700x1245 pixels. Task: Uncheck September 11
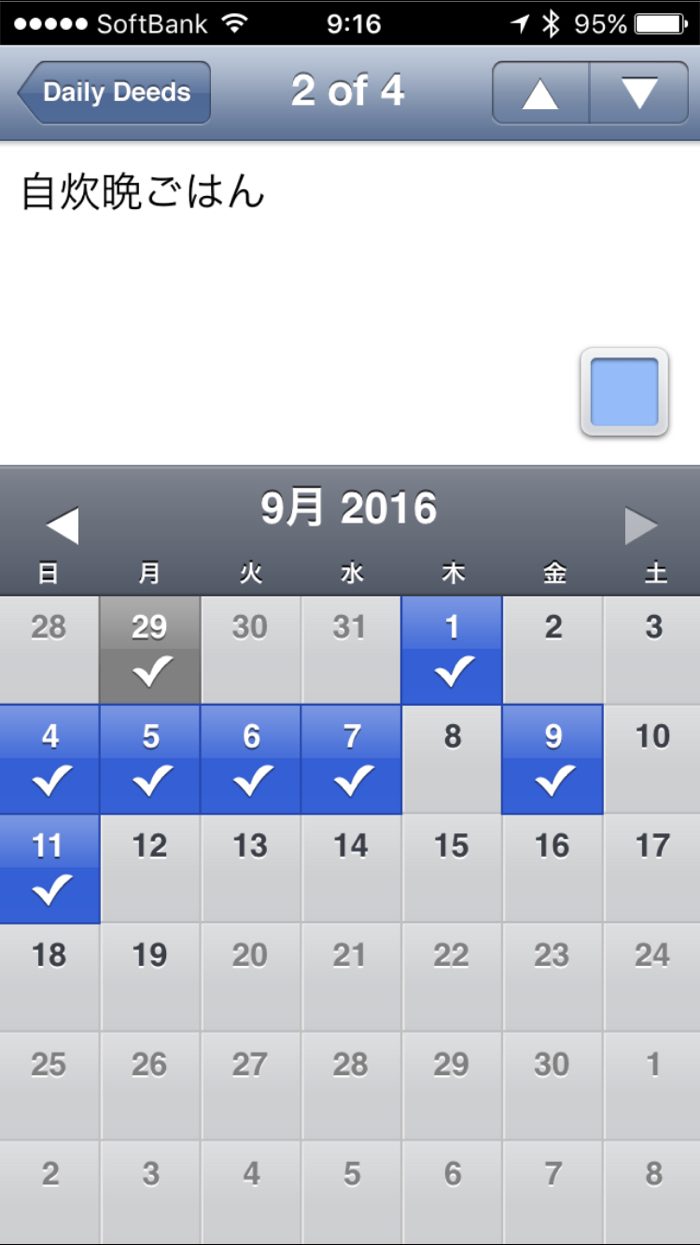[x=50, y=868]
